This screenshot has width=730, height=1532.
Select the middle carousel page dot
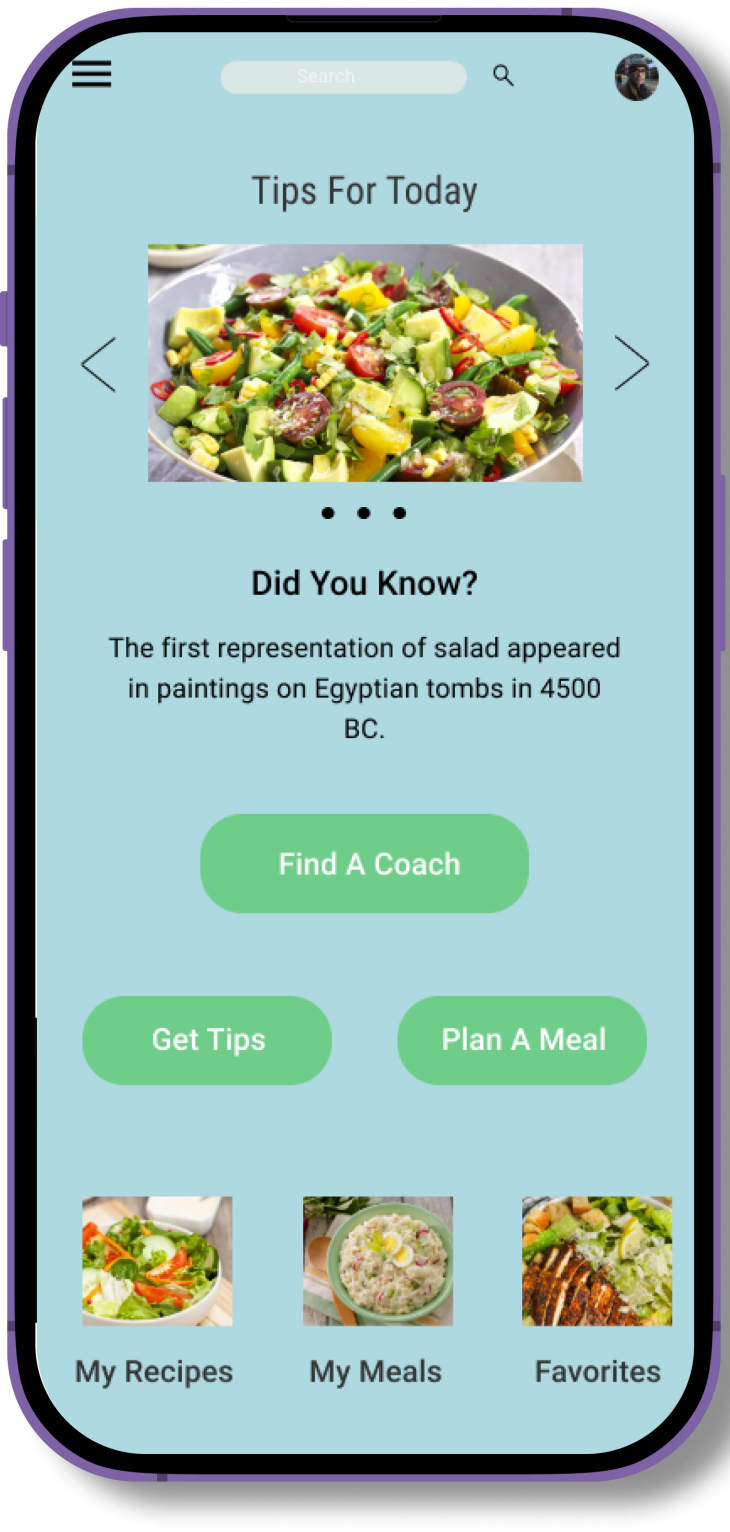pos(364,513)
